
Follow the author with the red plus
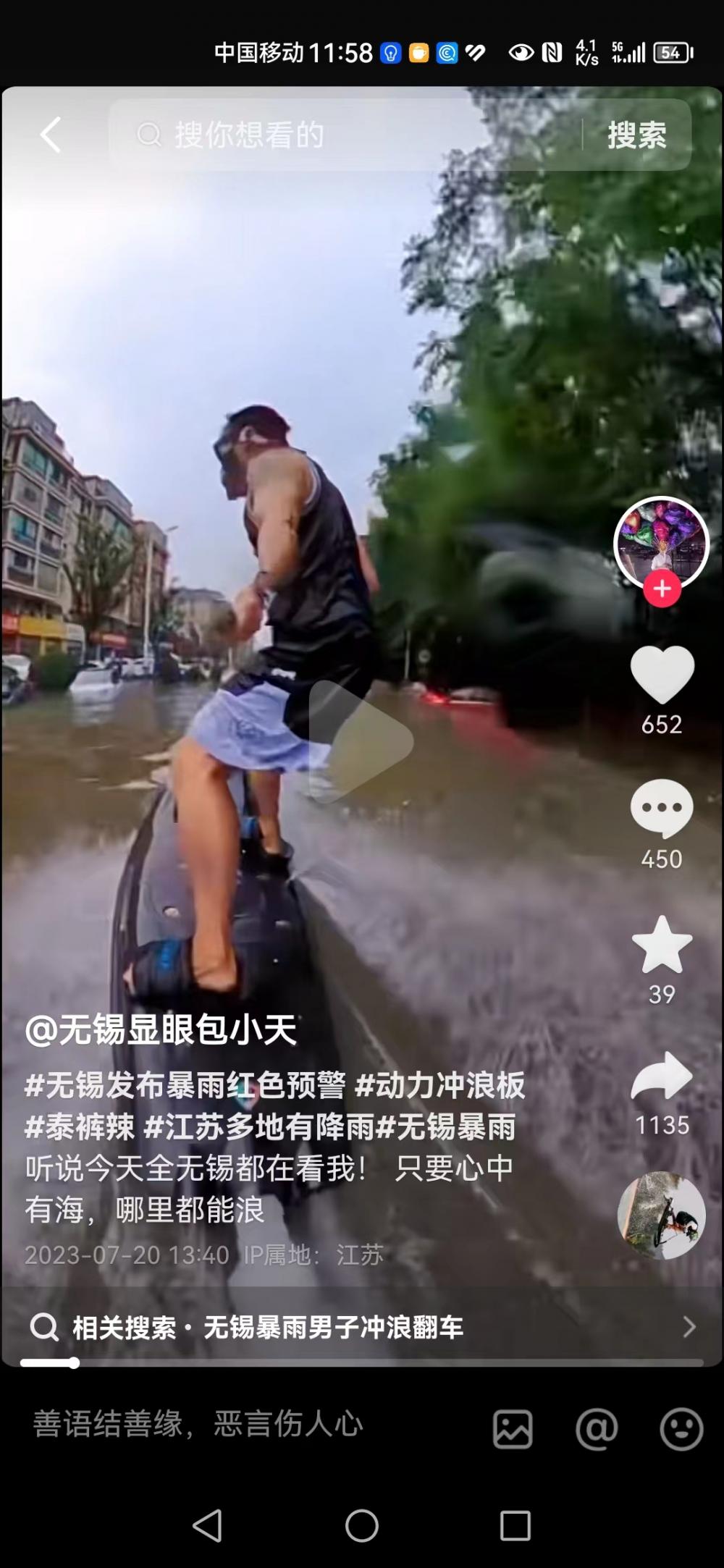(662, 589)
